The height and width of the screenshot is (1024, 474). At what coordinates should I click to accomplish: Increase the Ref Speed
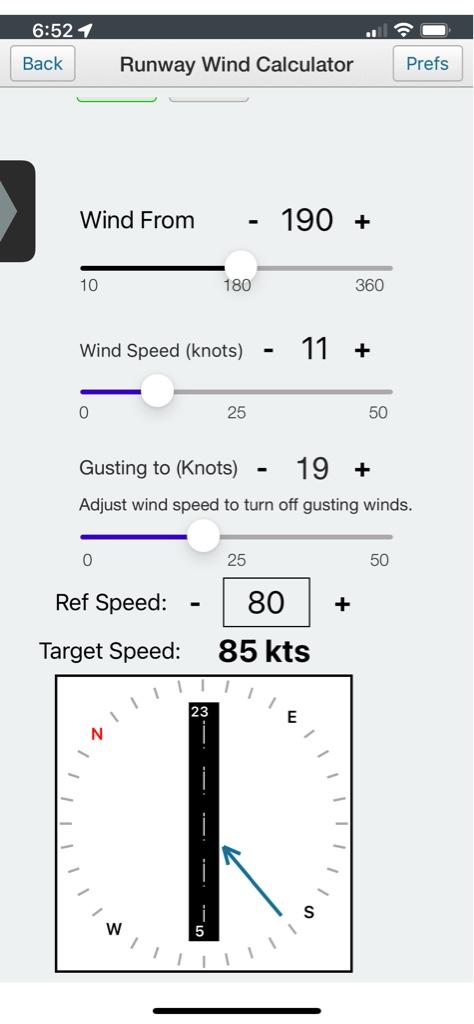pyautogui.click(x=342, y=603)
